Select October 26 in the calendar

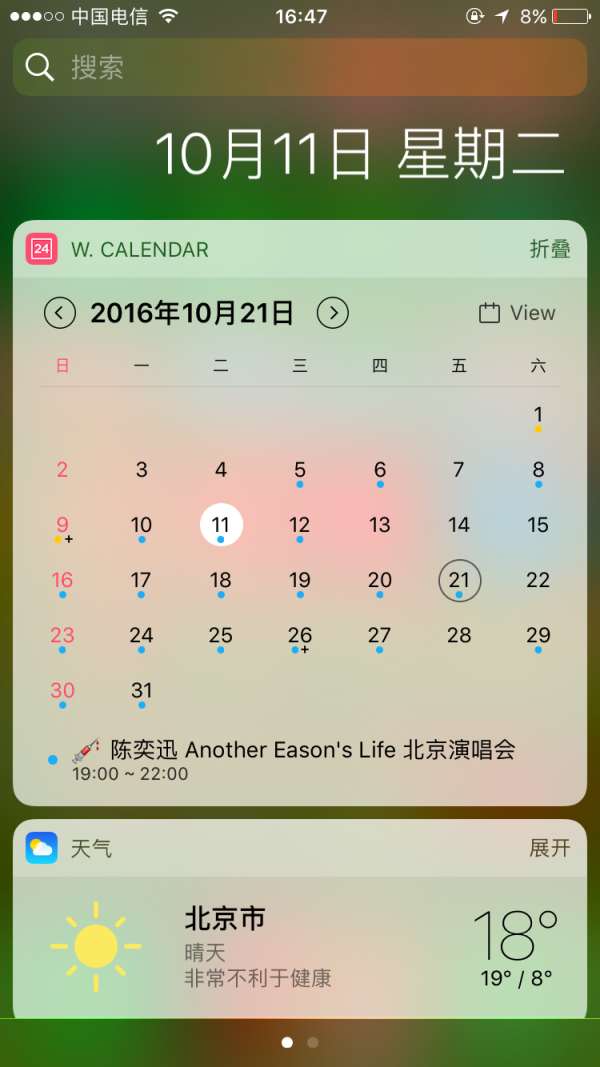coord(300,638)
